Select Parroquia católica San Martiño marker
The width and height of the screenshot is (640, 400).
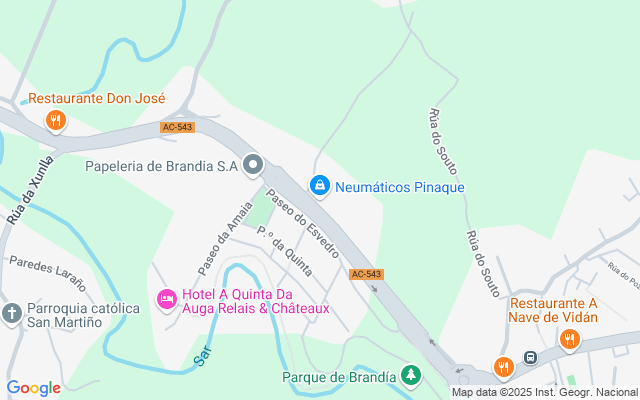(11, 313)
